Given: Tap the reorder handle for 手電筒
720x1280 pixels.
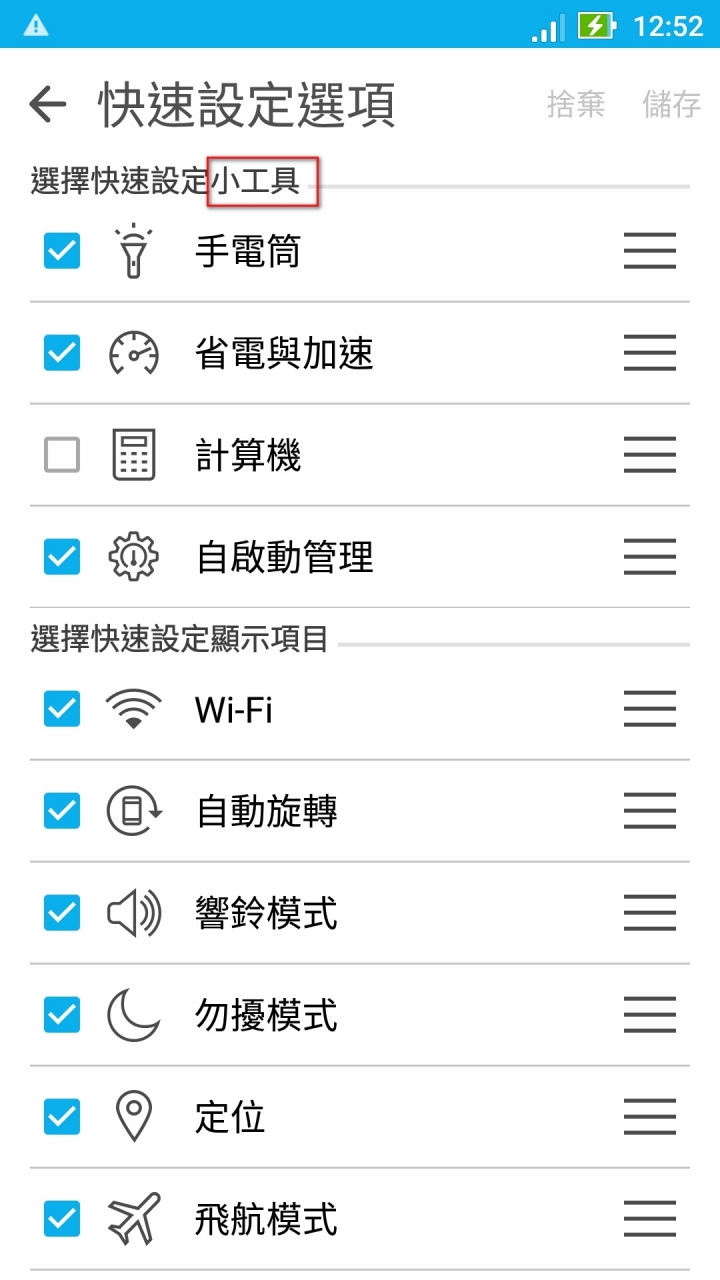Looking at the screenshot, I should click(x=650, y=250).
